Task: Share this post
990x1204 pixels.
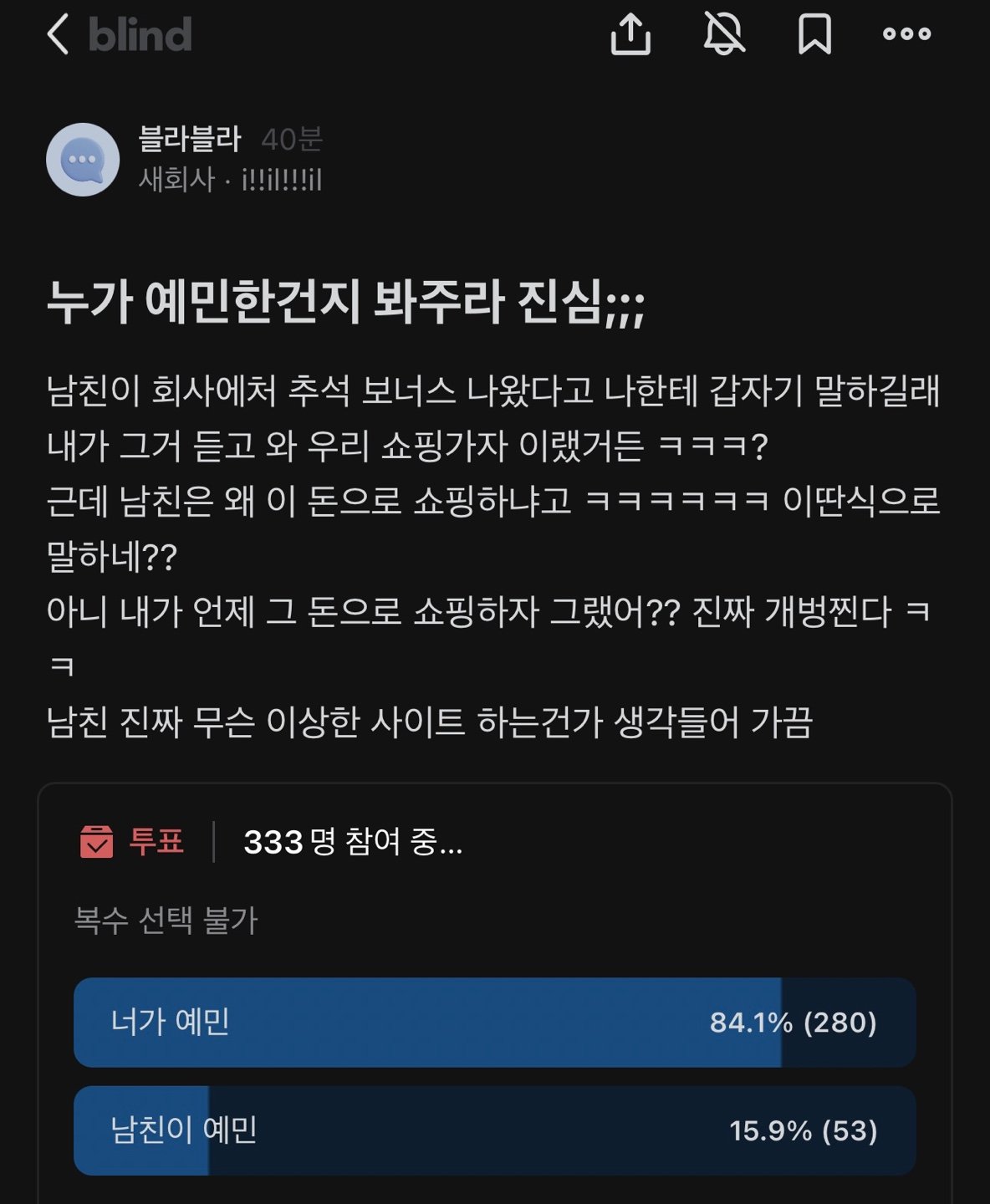Action: coord(630,35)
